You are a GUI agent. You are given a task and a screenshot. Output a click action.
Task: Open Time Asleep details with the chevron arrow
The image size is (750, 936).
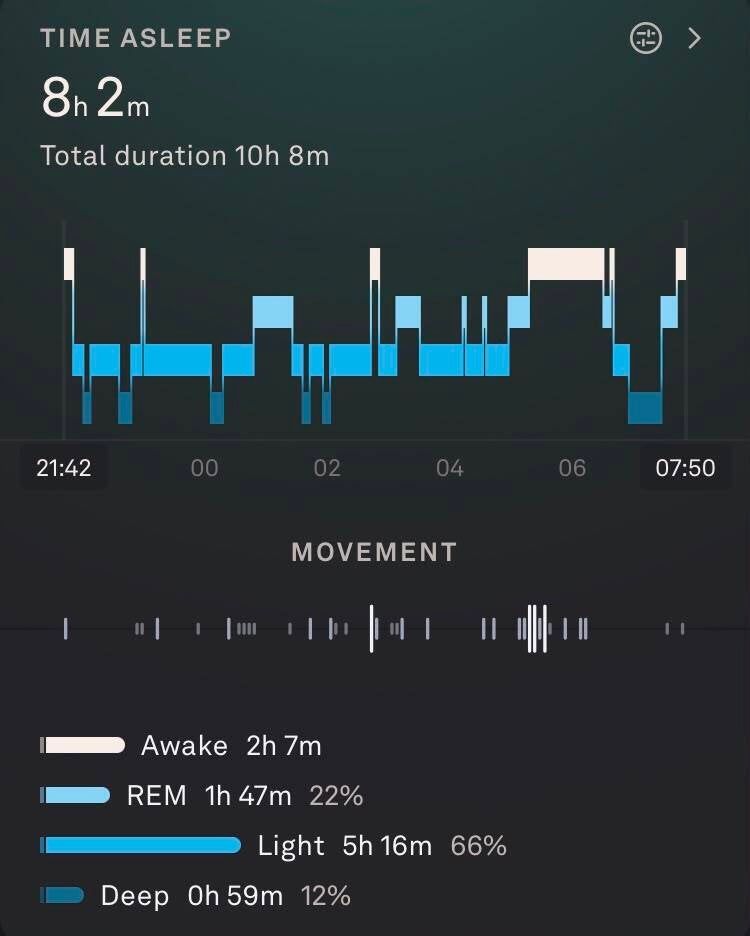tap(694, 39)
